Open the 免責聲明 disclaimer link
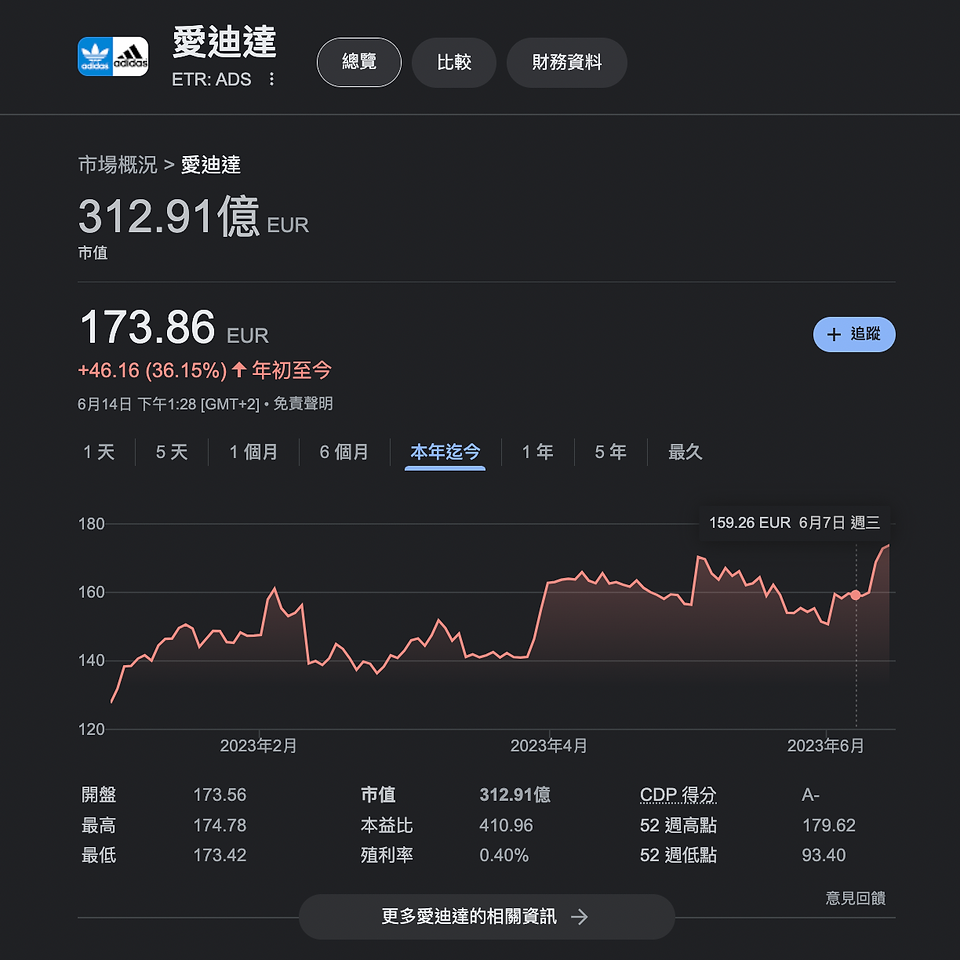 [302, 403]
